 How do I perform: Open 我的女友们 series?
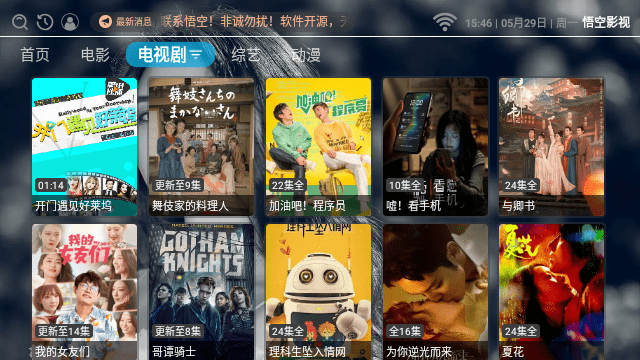(84, 292)
